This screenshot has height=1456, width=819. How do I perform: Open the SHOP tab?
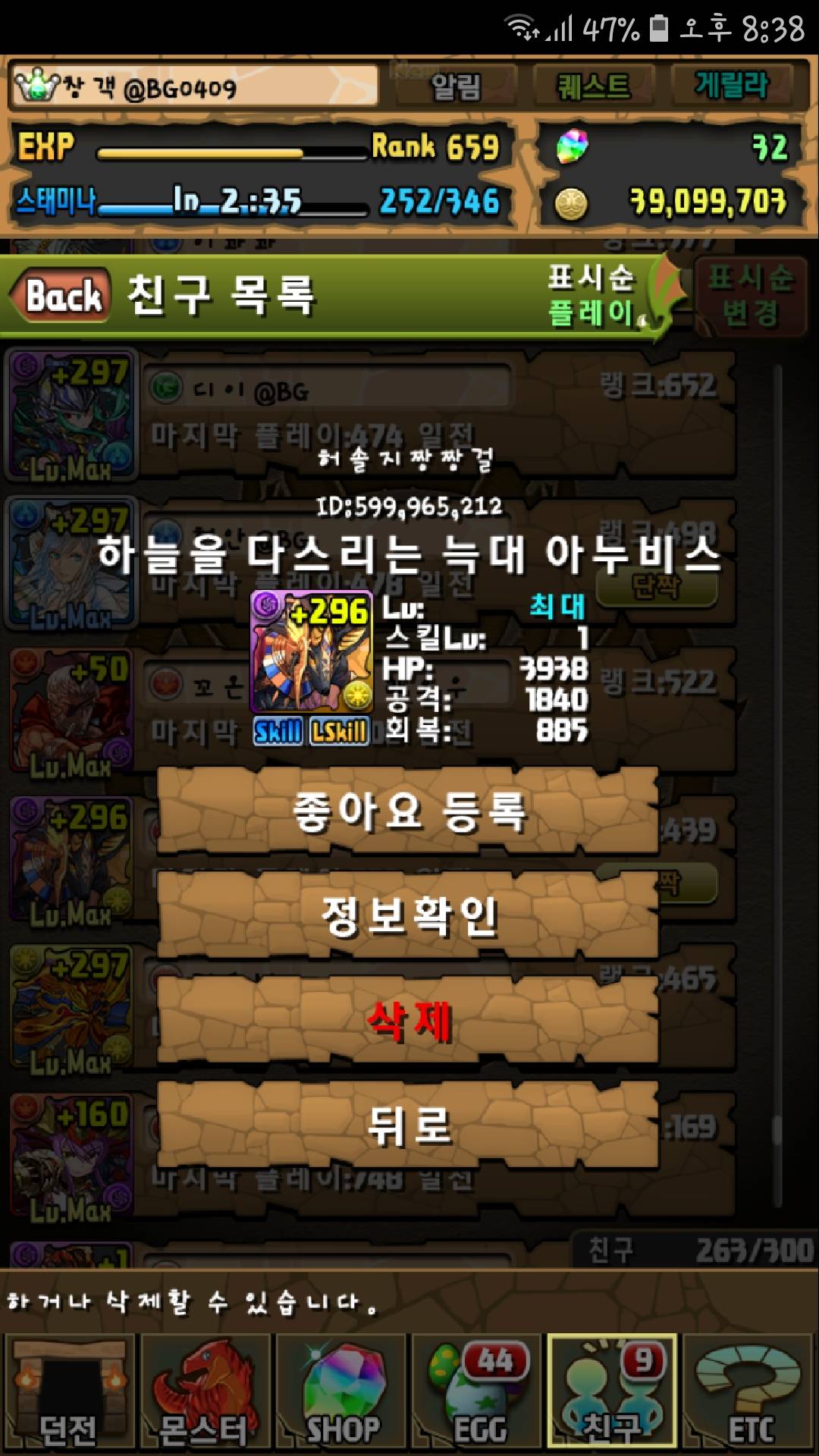(341, 1392)
